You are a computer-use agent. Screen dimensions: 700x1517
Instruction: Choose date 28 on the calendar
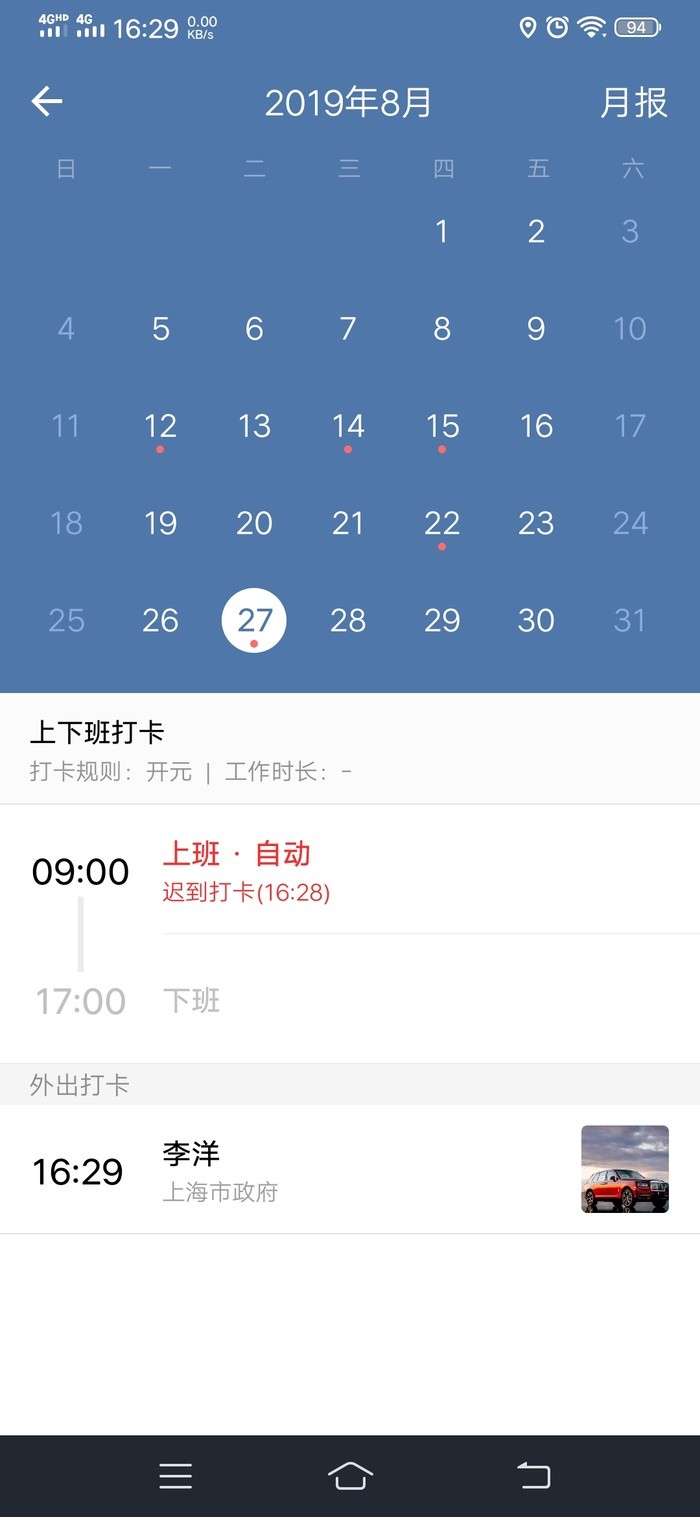coord(348,620)
